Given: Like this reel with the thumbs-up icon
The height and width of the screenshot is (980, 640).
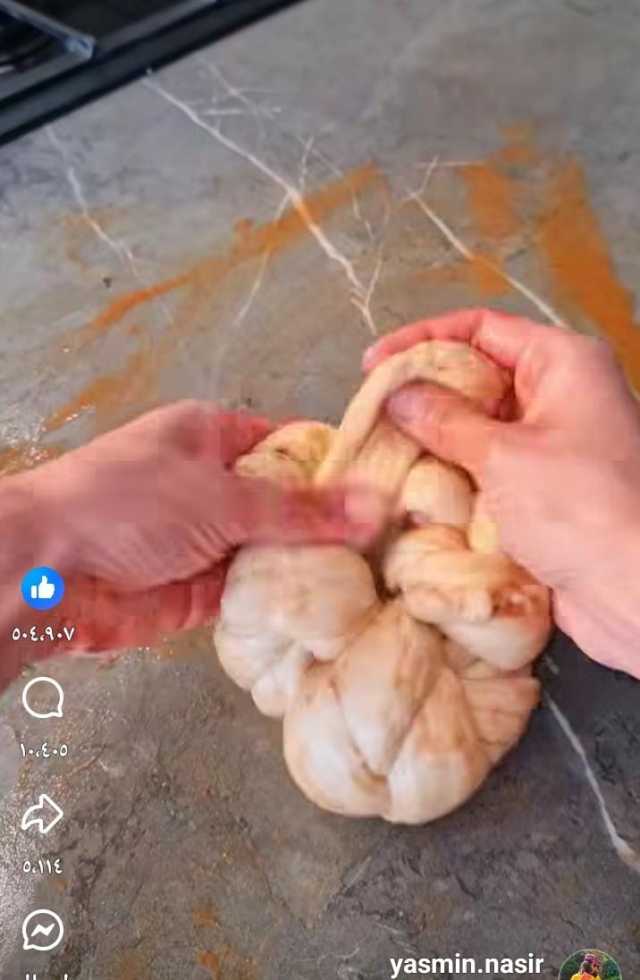Looking at the screenshot, I should (x=43, y=588).
